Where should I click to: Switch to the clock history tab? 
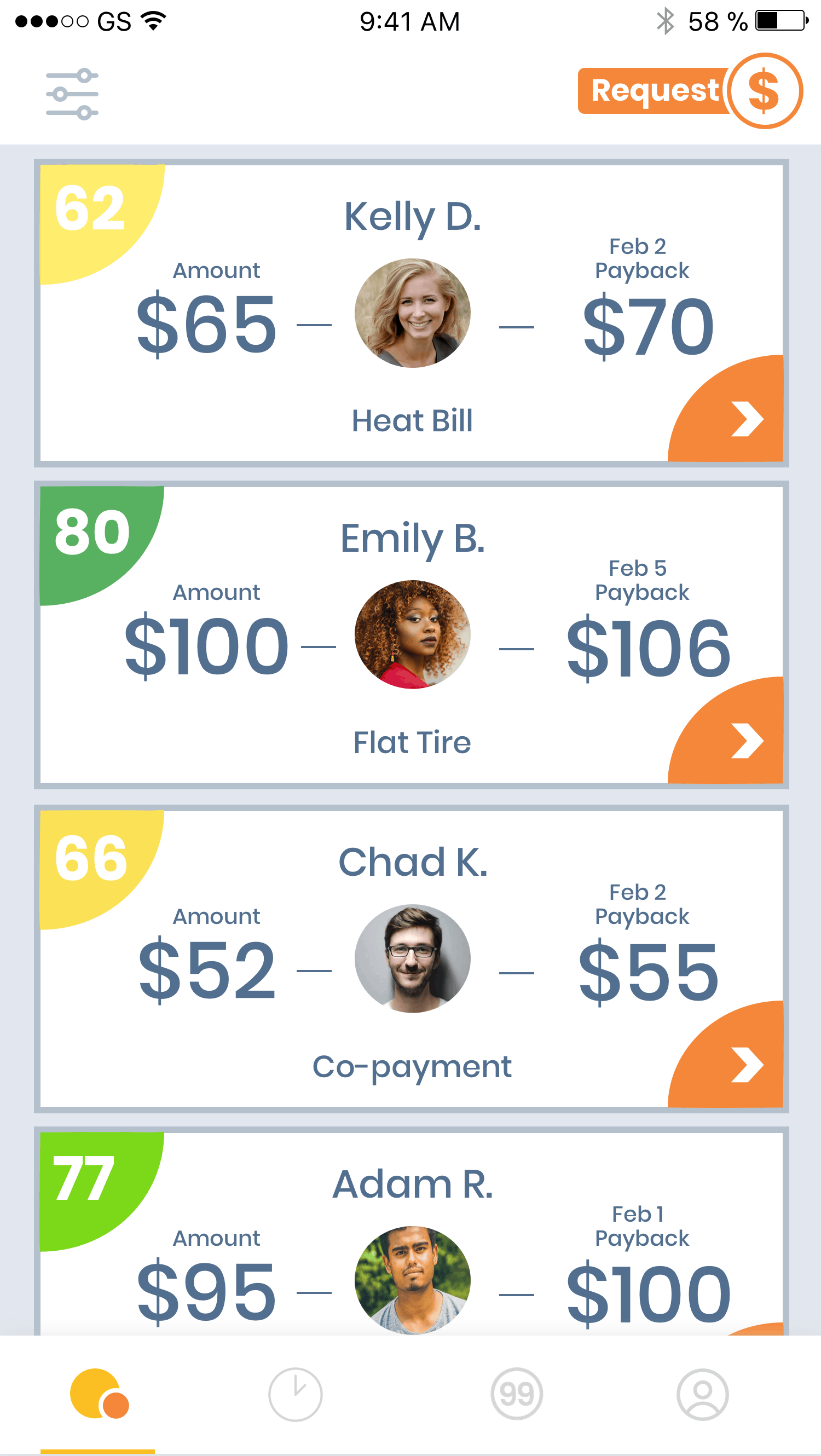click(x=295, y=1394)
